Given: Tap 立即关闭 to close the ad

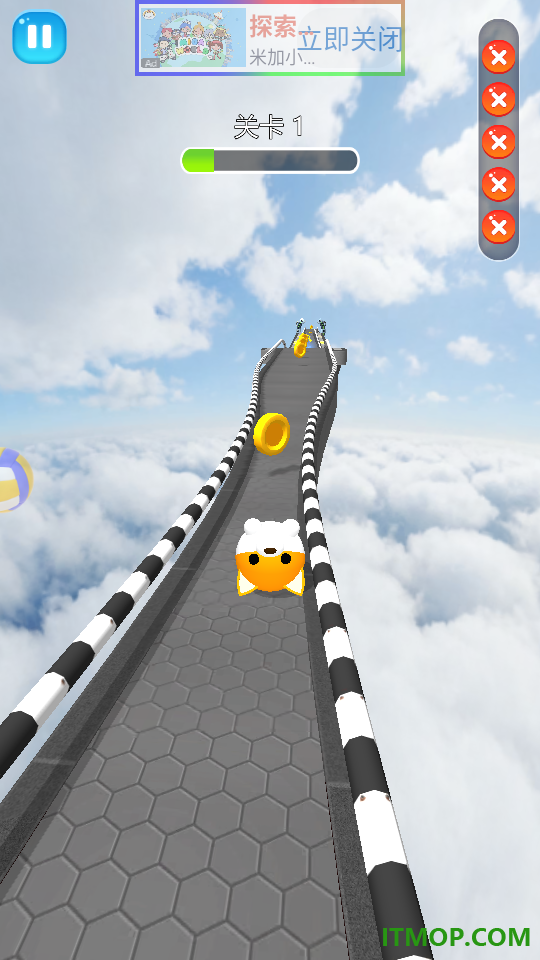Looking at the screenshot, I should click(350, 39).
